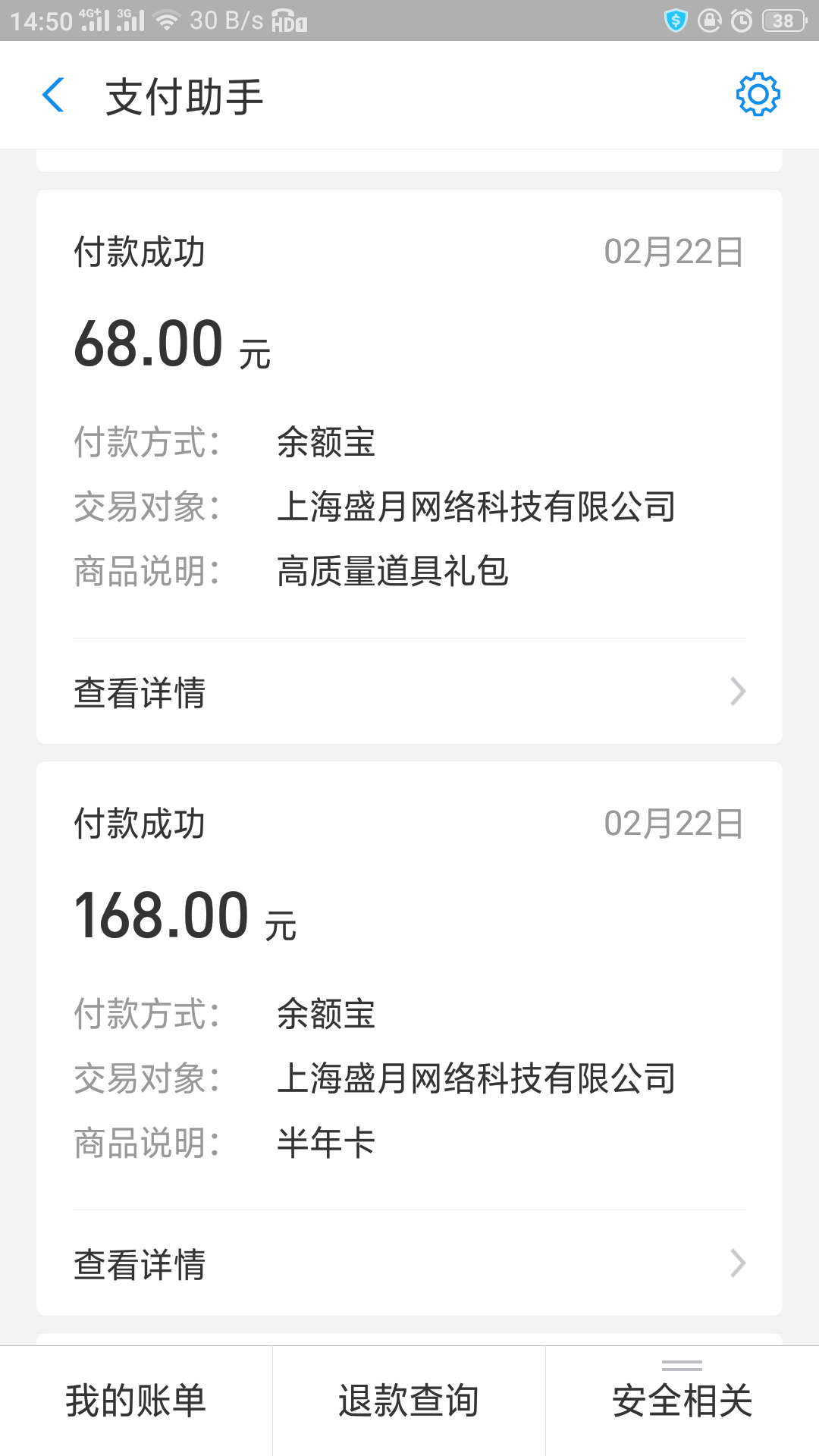Click the back arrow to exit 支付助手
Image resolution: width=819 pixels, height=1456 pixels.
(x=52, y=95)
